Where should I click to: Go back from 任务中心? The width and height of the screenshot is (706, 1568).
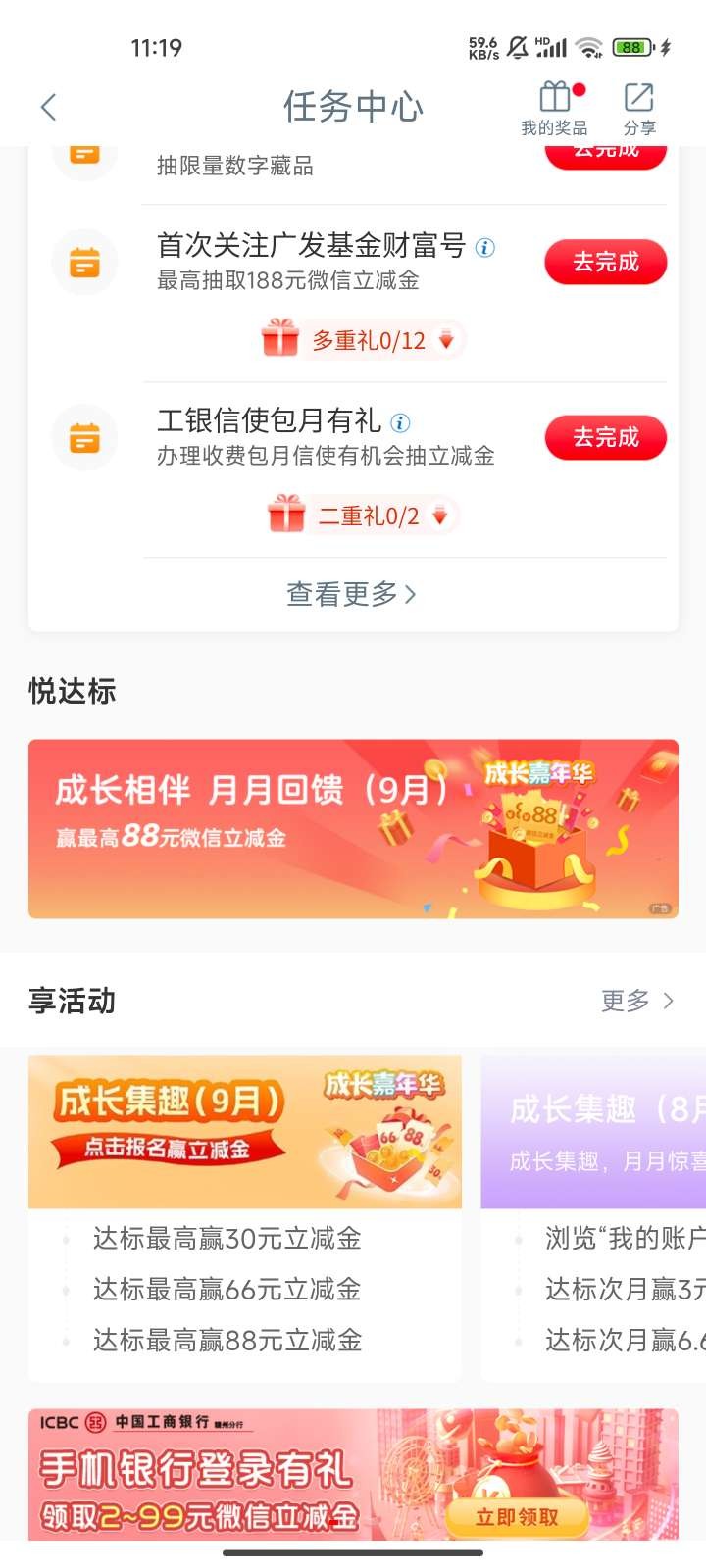click(x=49, y=107)
